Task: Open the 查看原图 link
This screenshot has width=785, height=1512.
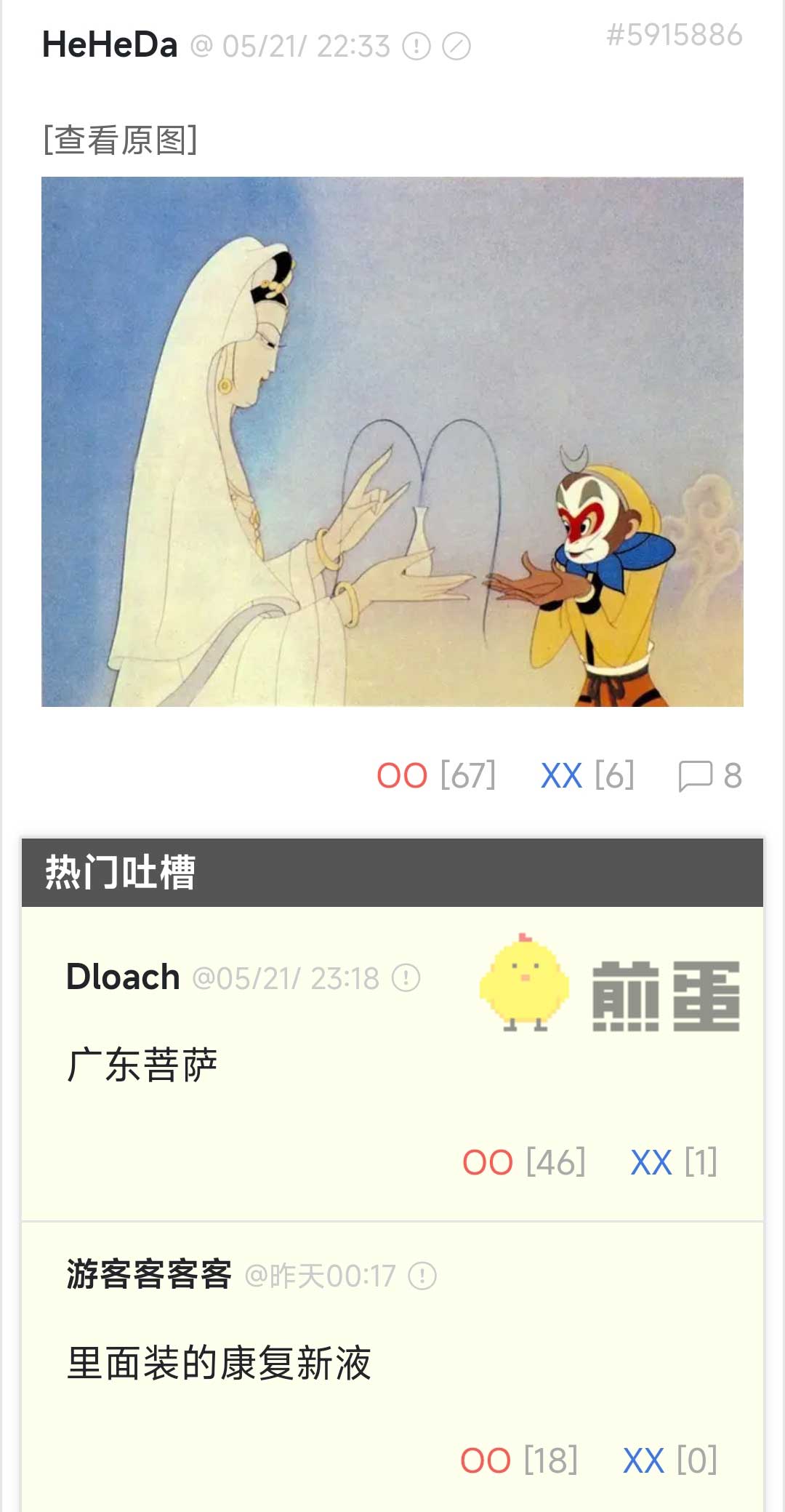Action: tap(120, 140)
